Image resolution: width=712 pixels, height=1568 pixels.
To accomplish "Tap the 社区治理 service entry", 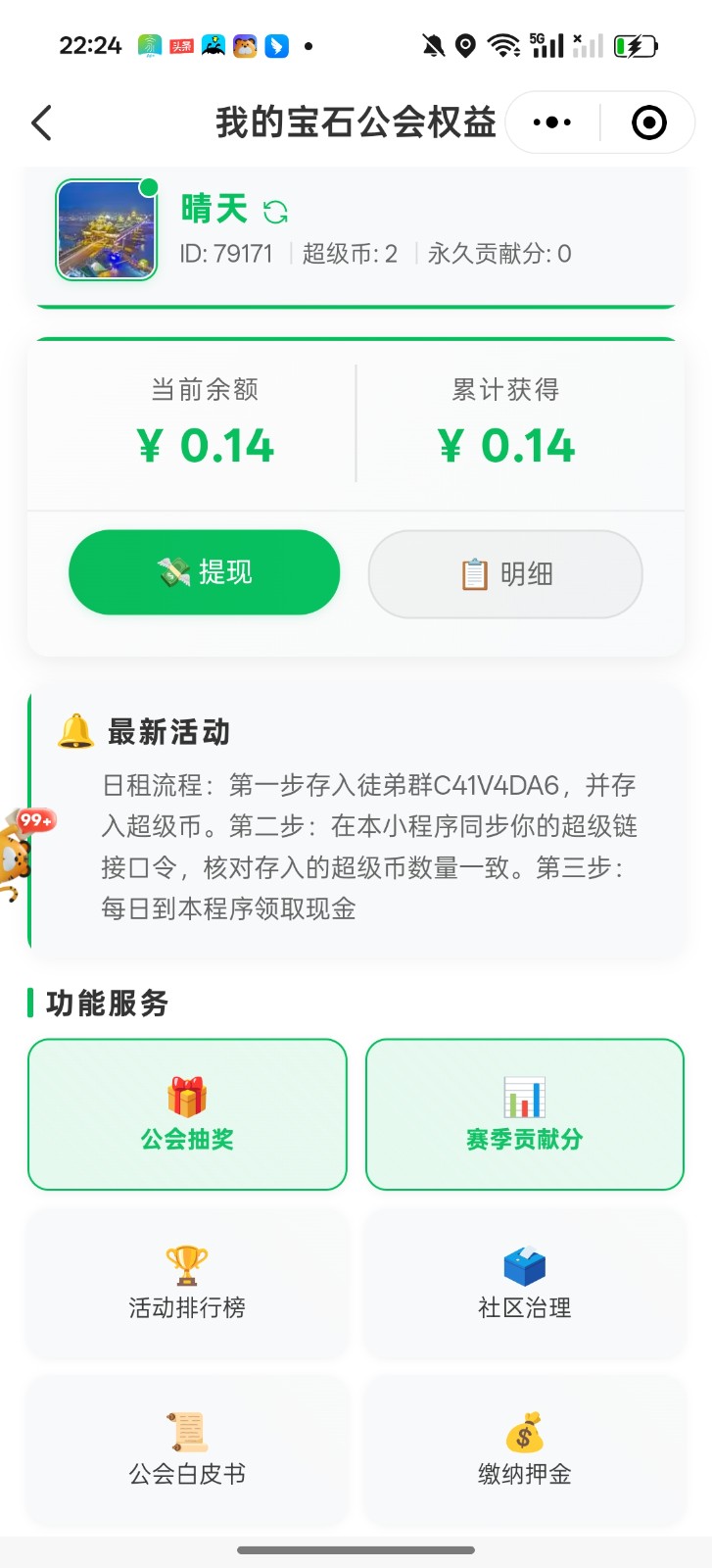I will 524,1284.
